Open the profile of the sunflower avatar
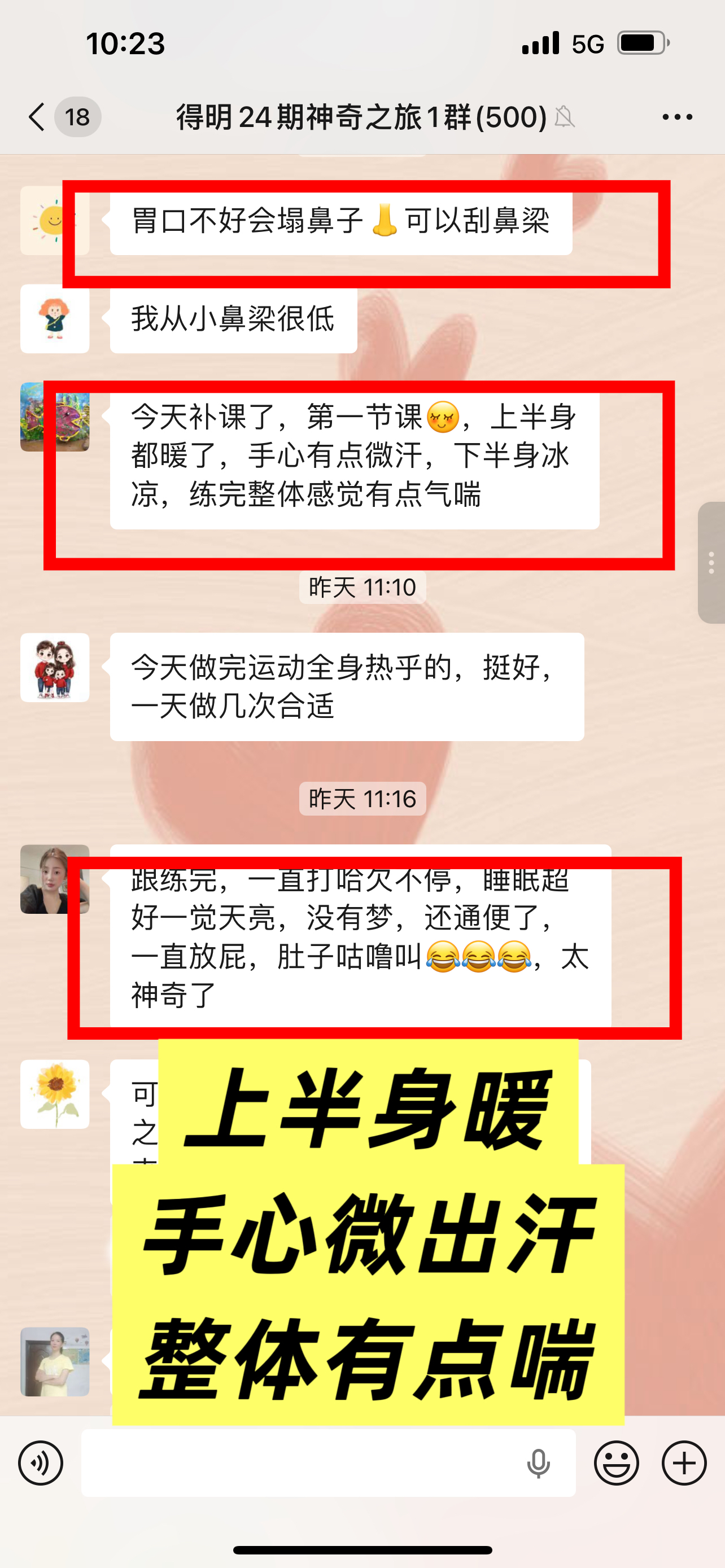This screenshot has width=725, height=1568. point(55,1094)
